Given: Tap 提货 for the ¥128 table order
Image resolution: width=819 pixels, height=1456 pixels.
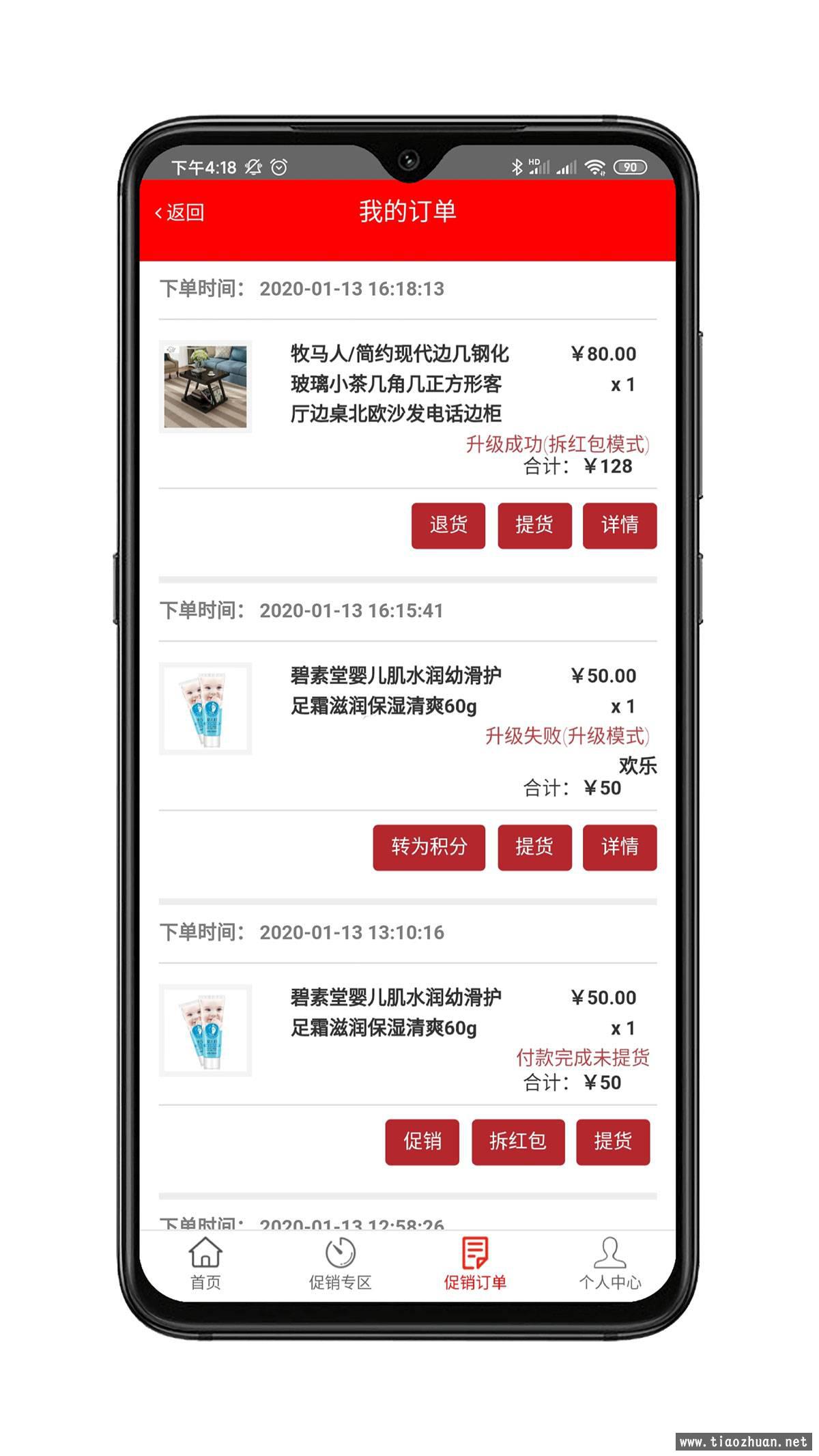Looking at the screenshot, I should pyautogui.click(x=534, y=526).
